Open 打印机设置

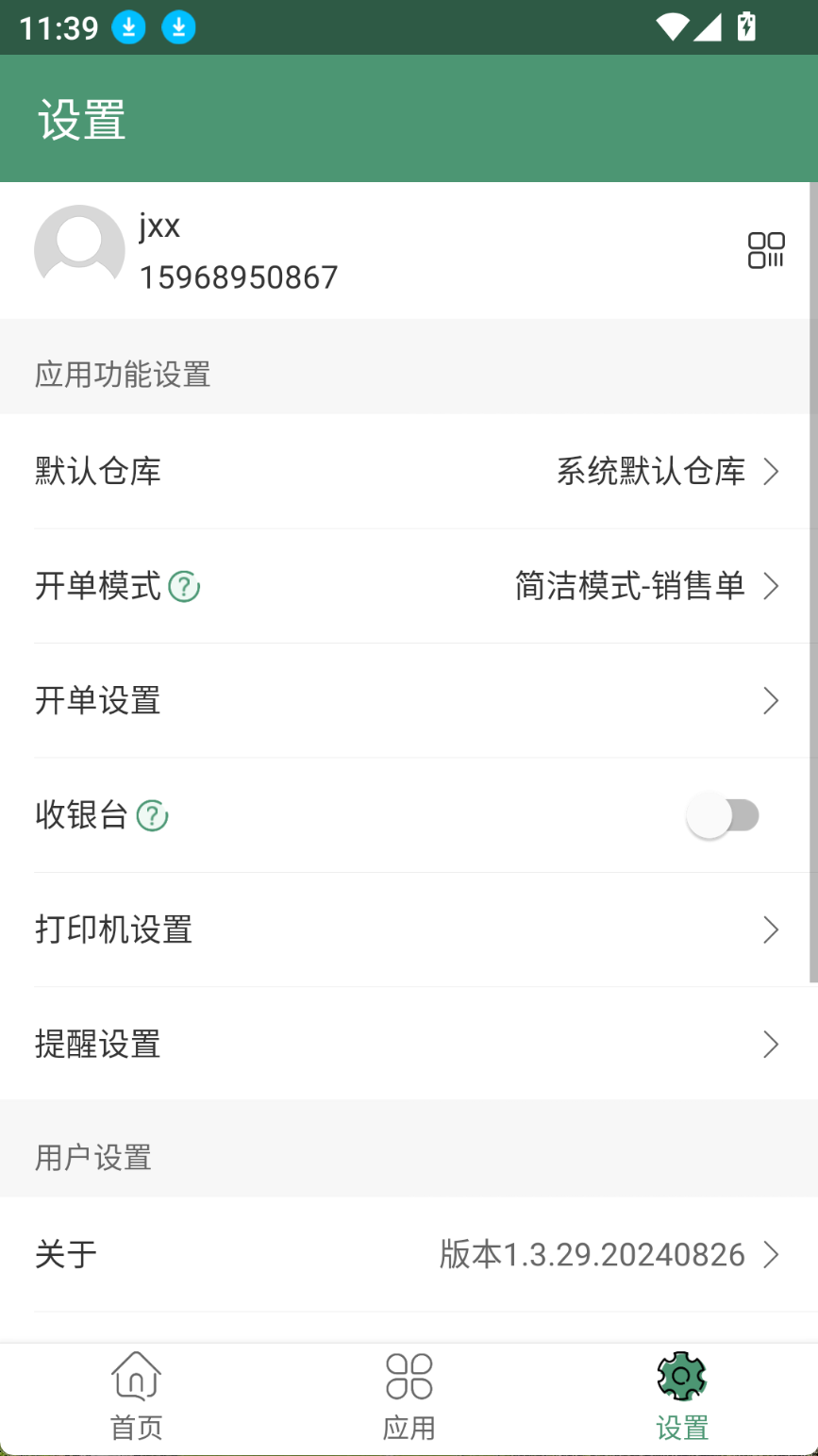(409, 929)
